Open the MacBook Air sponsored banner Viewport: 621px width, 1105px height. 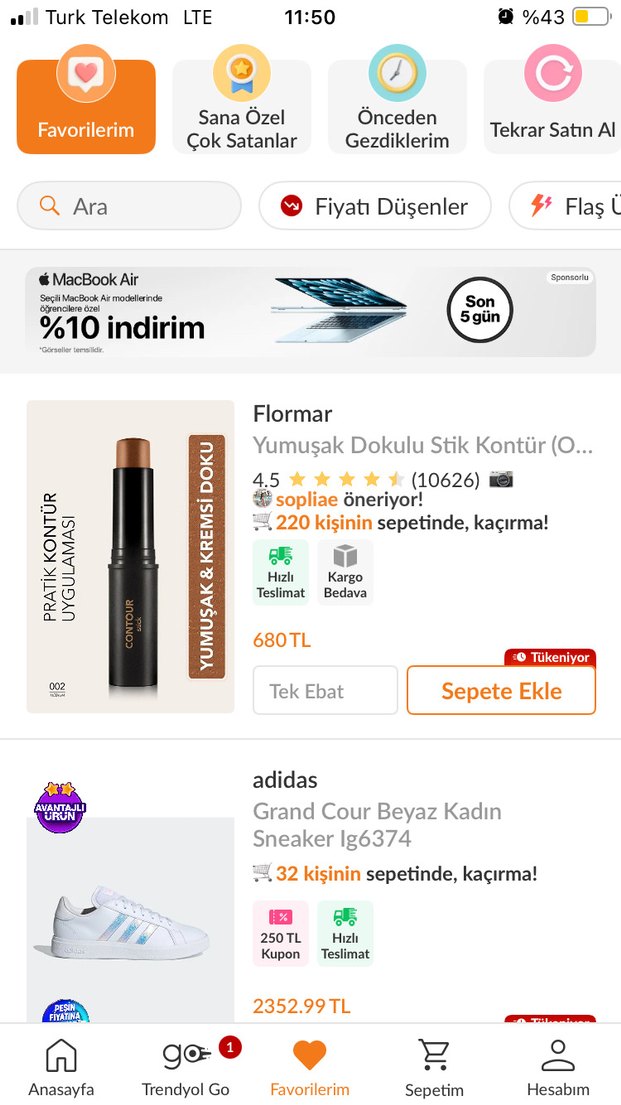coord(310,311)
